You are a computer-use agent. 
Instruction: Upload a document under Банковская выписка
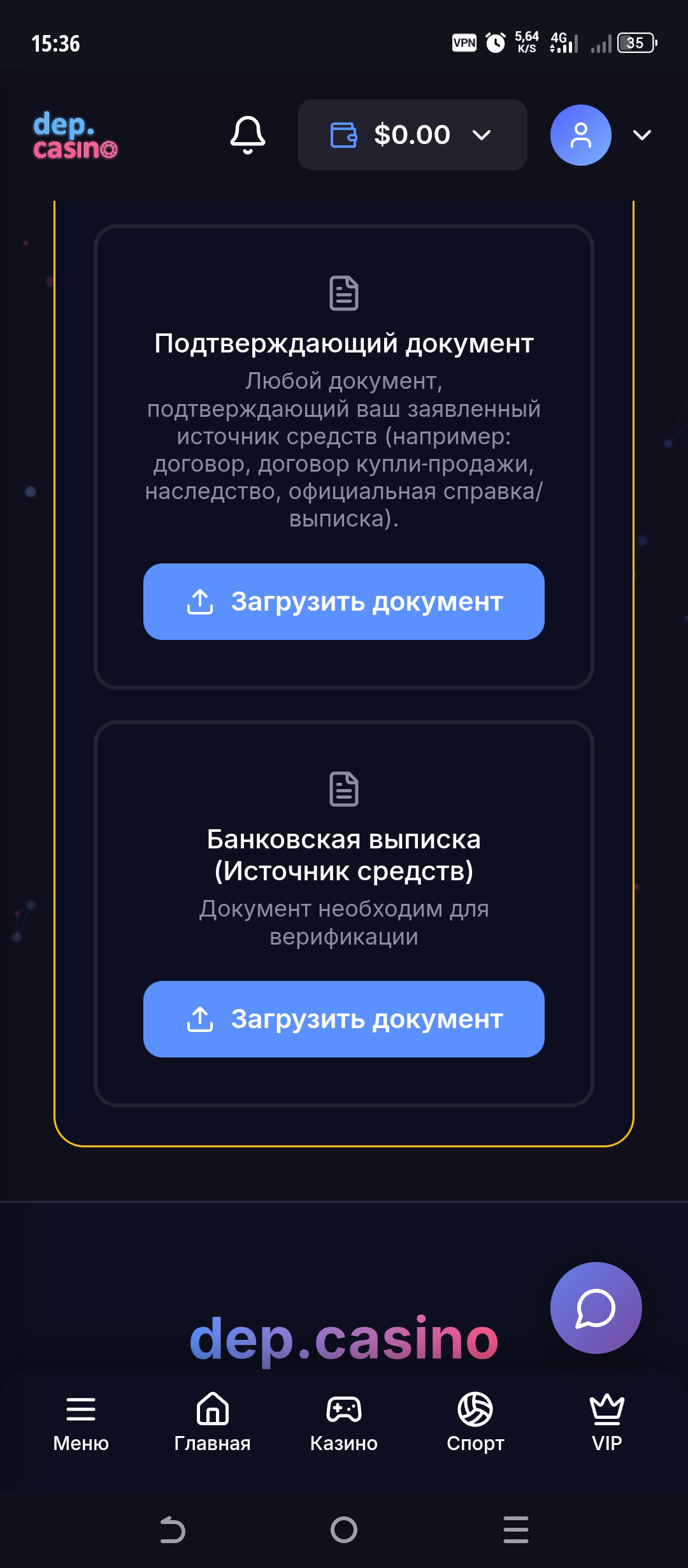[x=343, y=1019]
